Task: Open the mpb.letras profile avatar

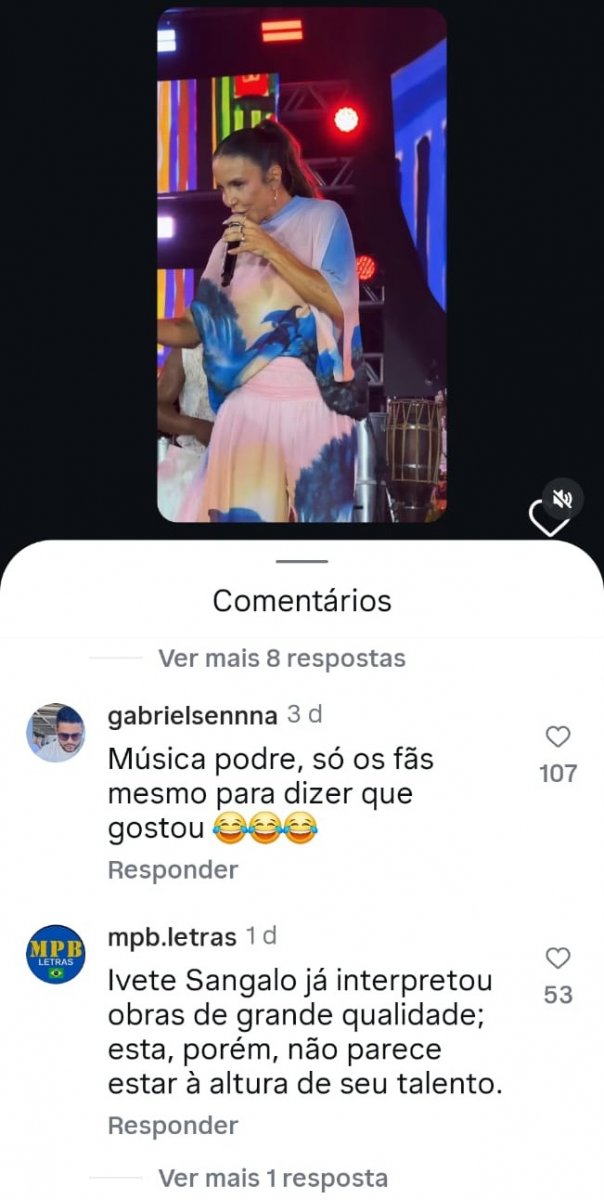Action: (x=55, y=954)
